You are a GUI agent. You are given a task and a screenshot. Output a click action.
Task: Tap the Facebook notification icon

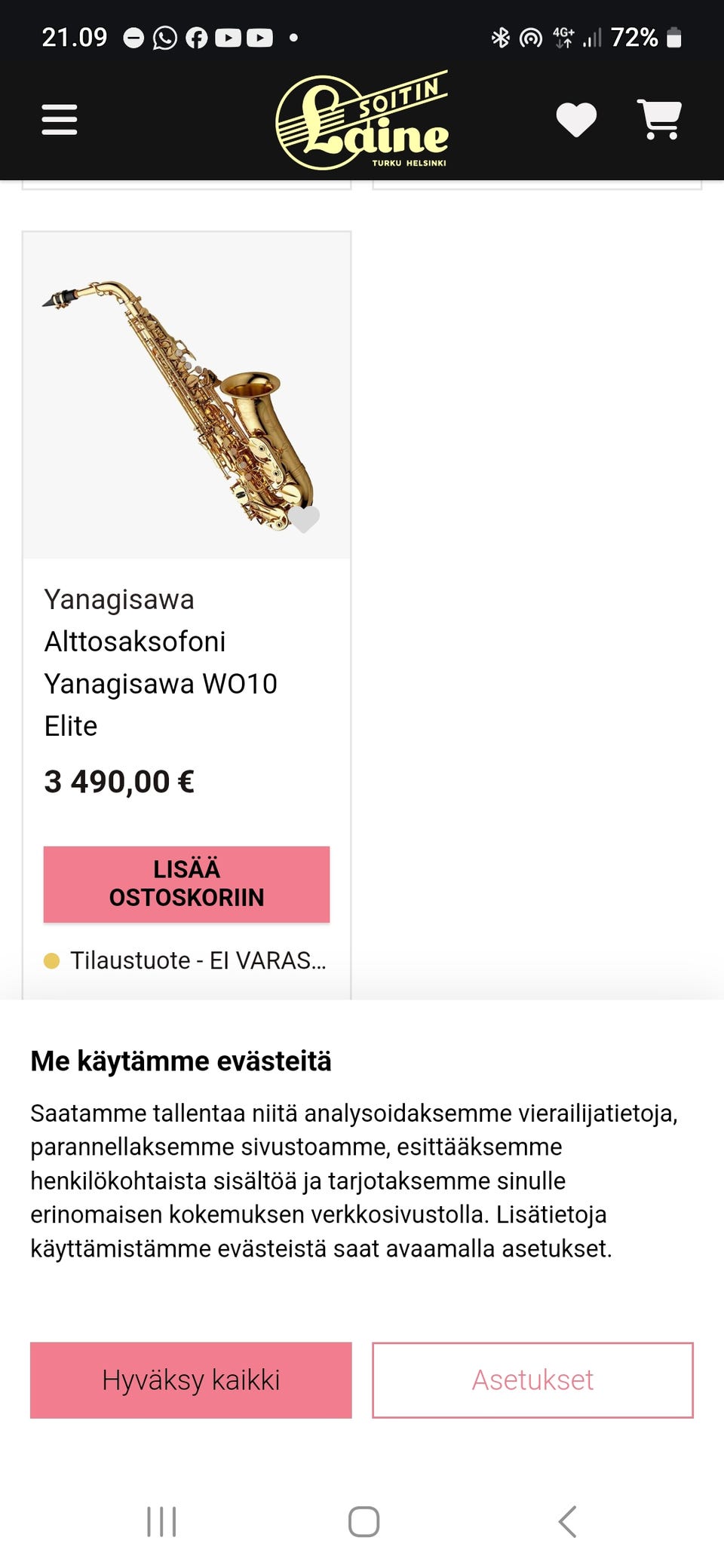pos(198,36)
